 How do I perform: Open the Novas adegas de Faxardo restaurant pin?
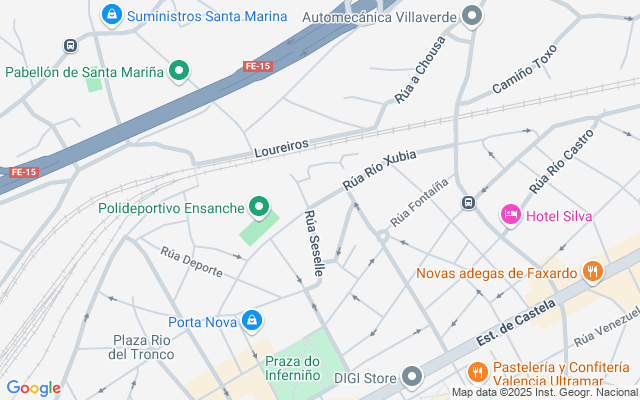(593, 272)
